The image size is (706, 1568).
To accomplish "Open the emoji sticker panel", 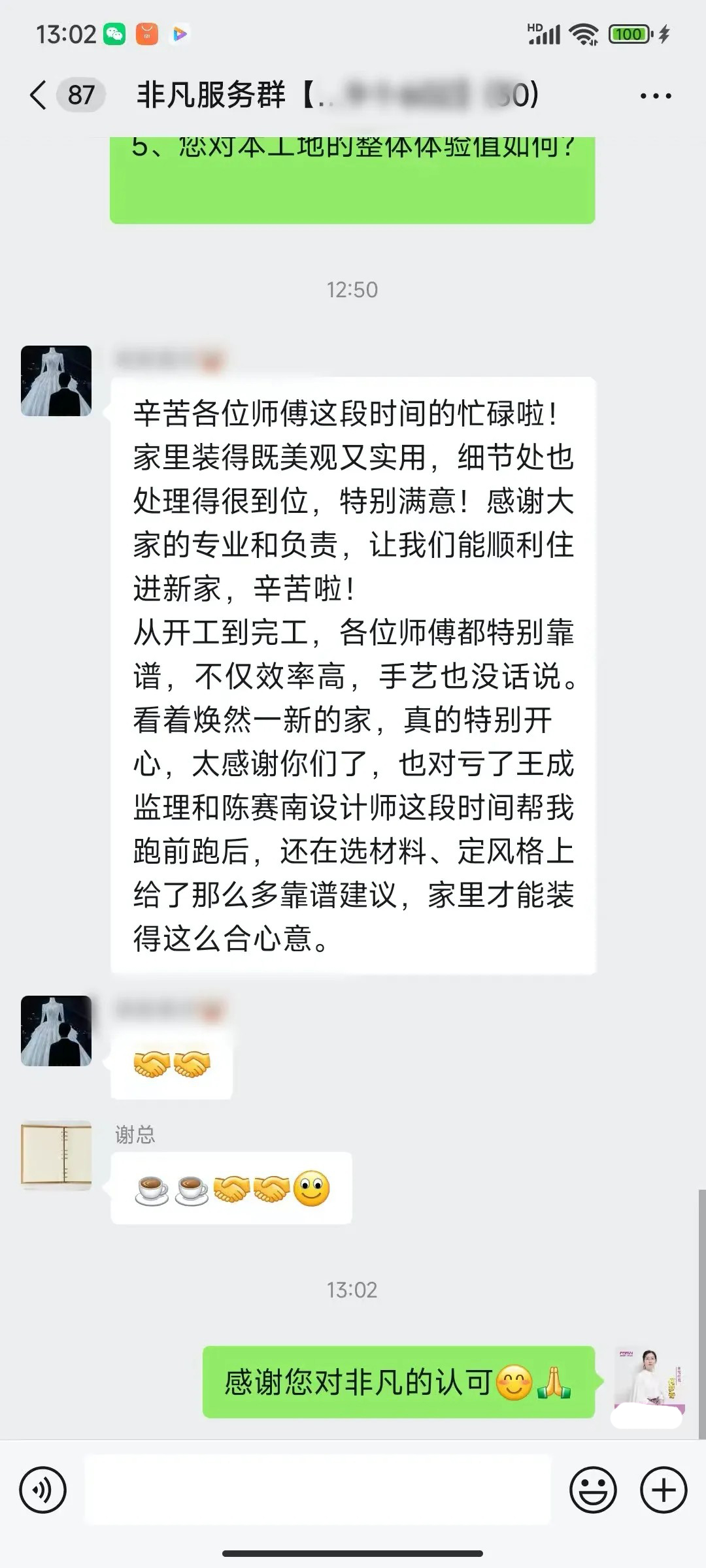I will pos(593,1490).
